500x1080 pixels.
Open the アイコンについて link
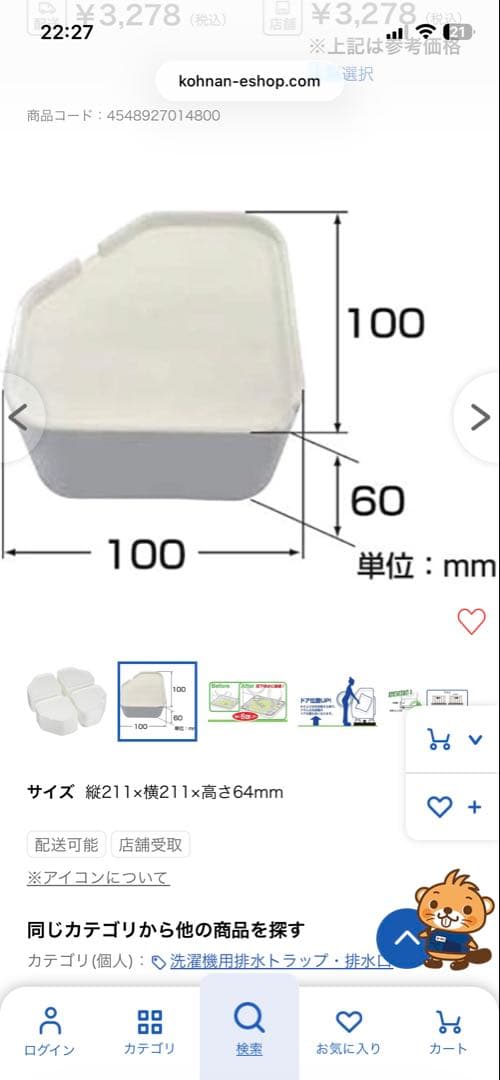pos(98,878)
